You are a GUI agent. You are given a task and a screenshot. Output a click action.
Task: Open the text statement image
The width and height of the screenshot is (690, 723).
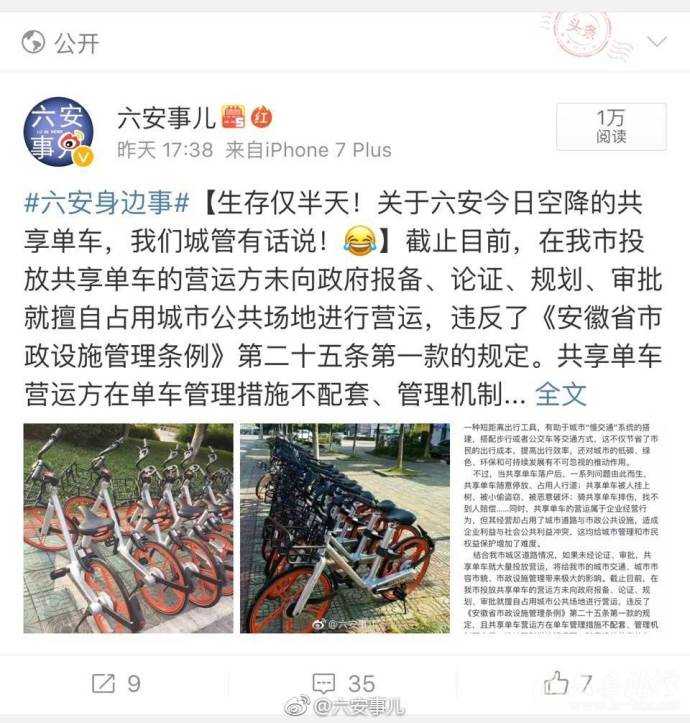tap(561, 528)
